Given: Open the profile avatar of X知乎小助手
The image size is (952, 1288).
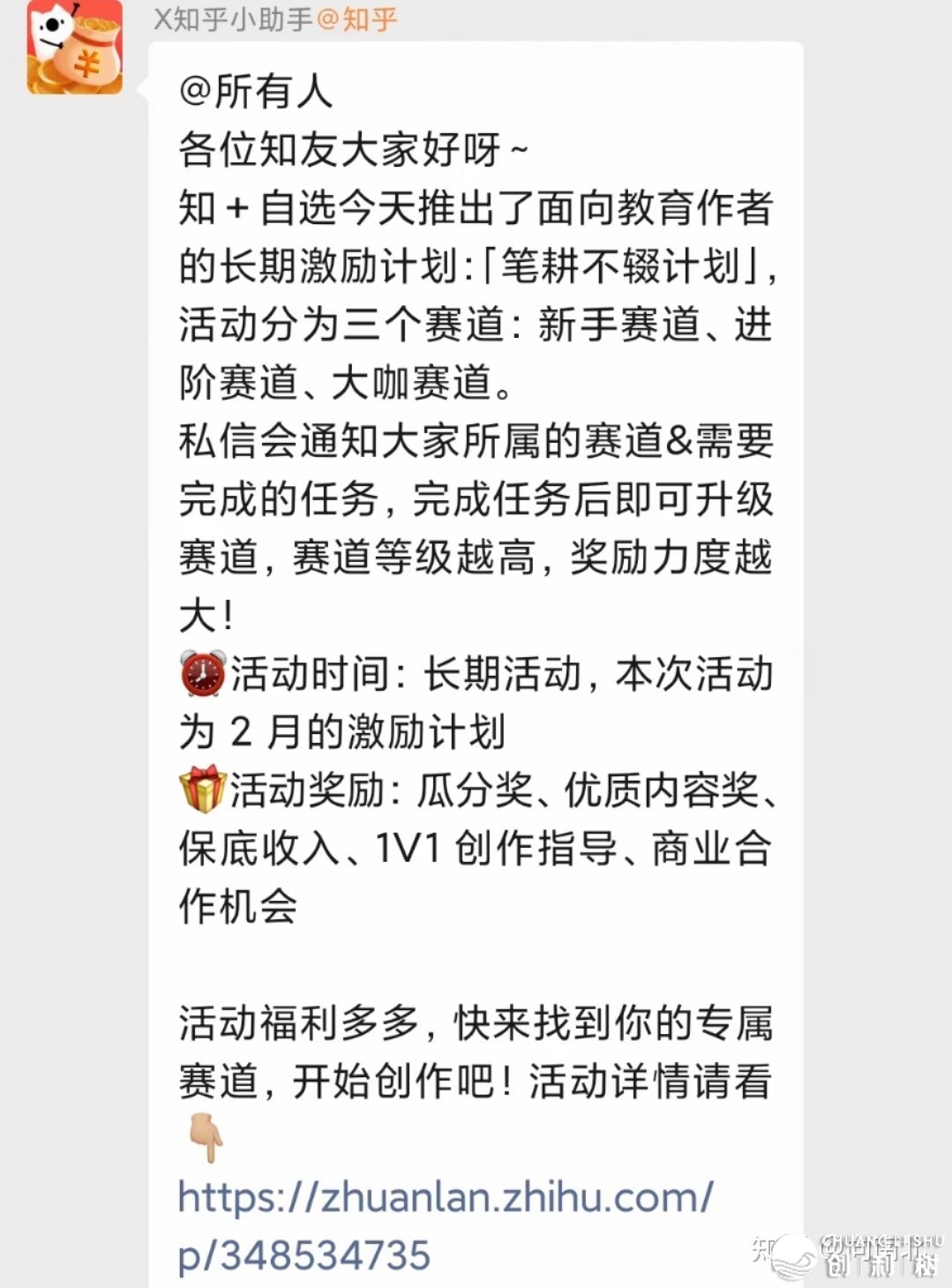Looking at the screenshot, I should (x=75, y=47).
